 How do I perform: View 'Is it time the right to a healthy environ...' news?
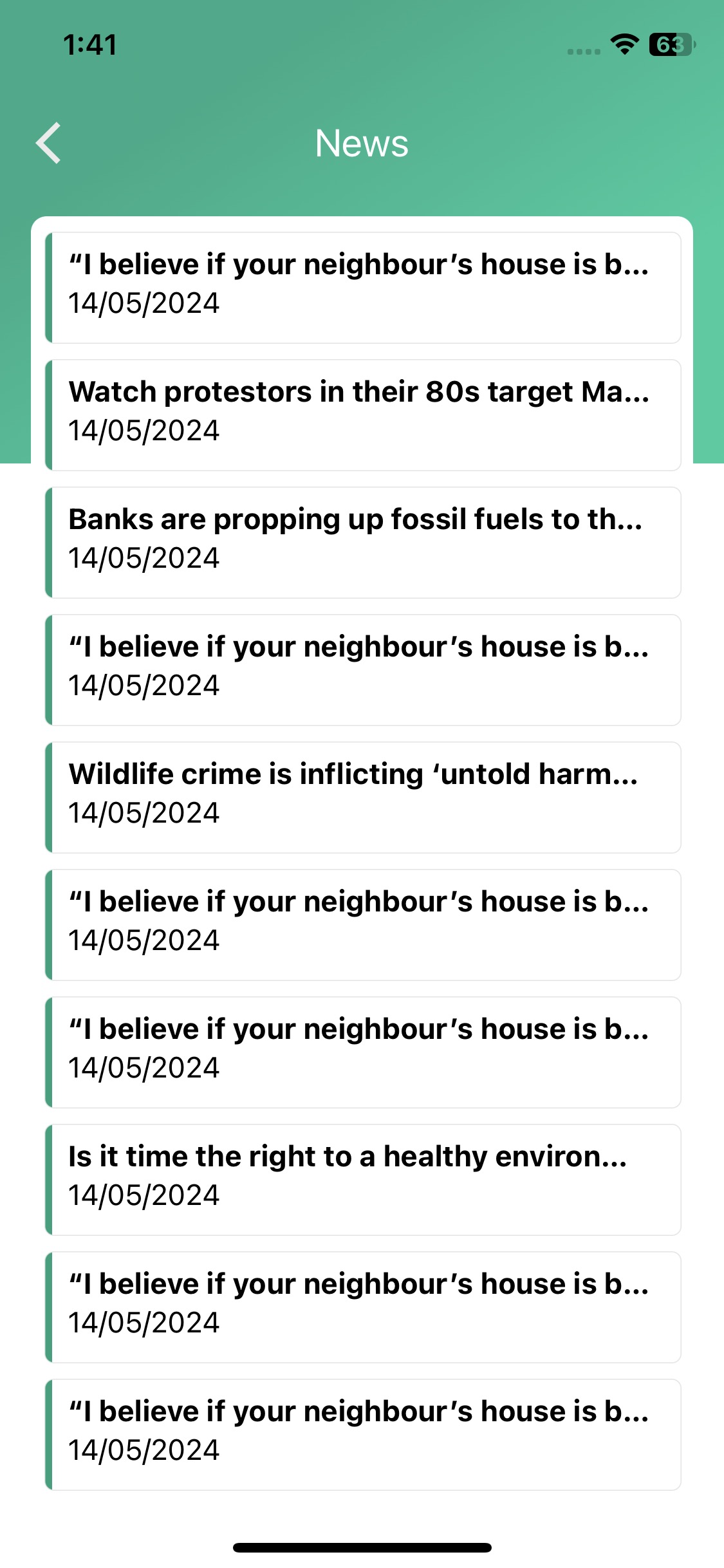[x=363, y=1179]
